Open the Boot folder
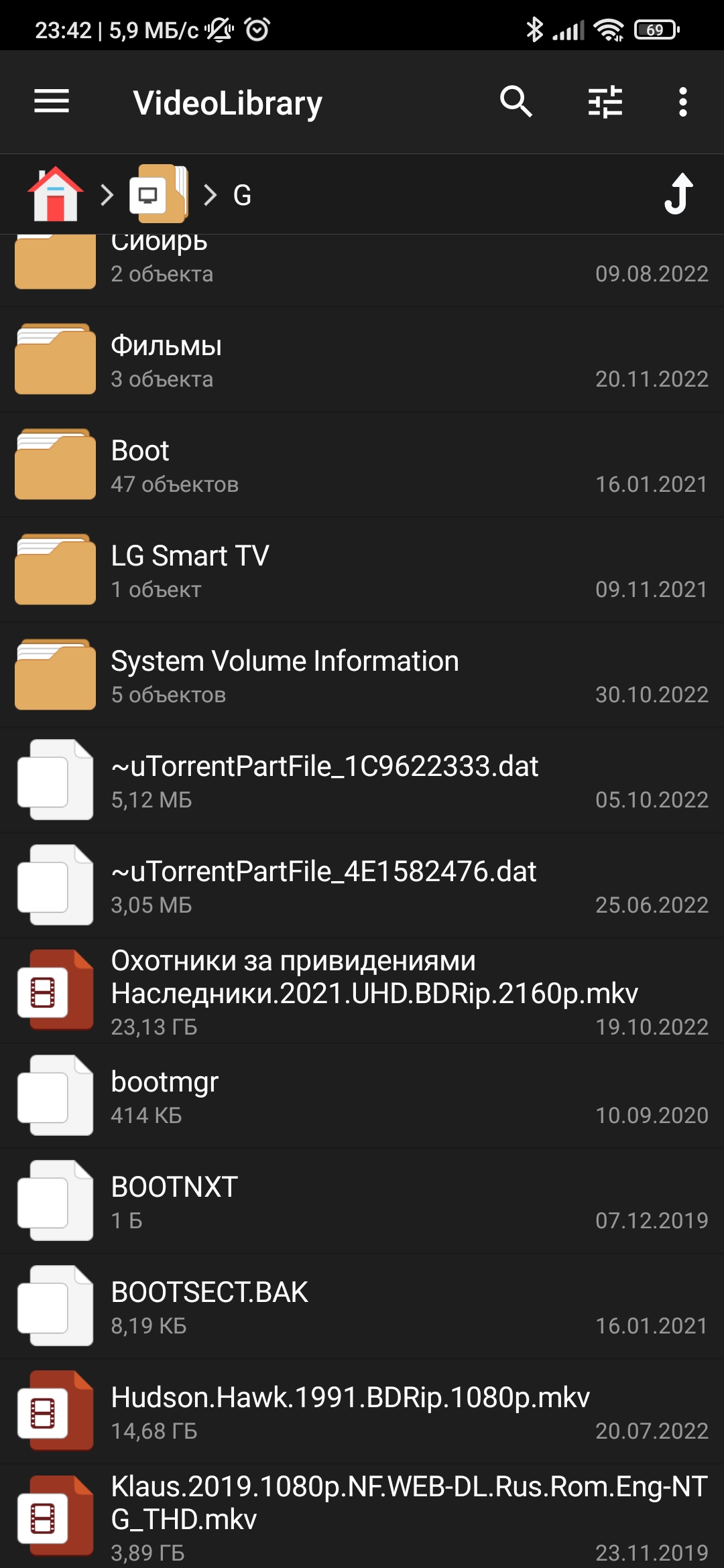This screenshot has height=1568, width=724. 362,466
